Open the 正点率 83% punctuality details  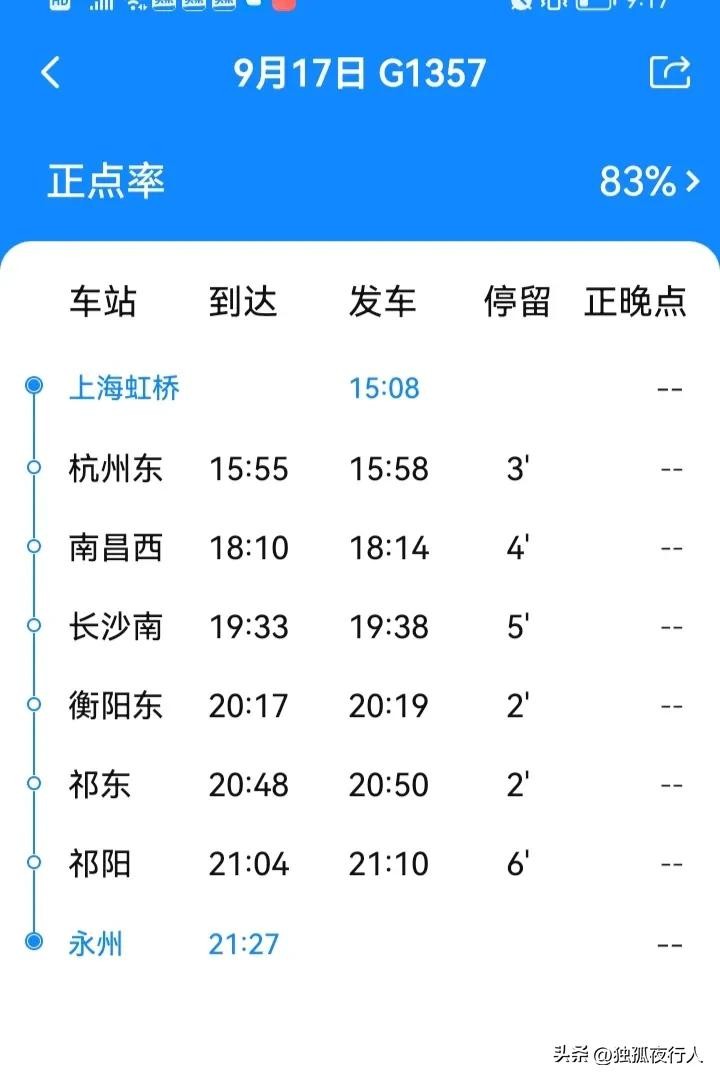[648, 182]
